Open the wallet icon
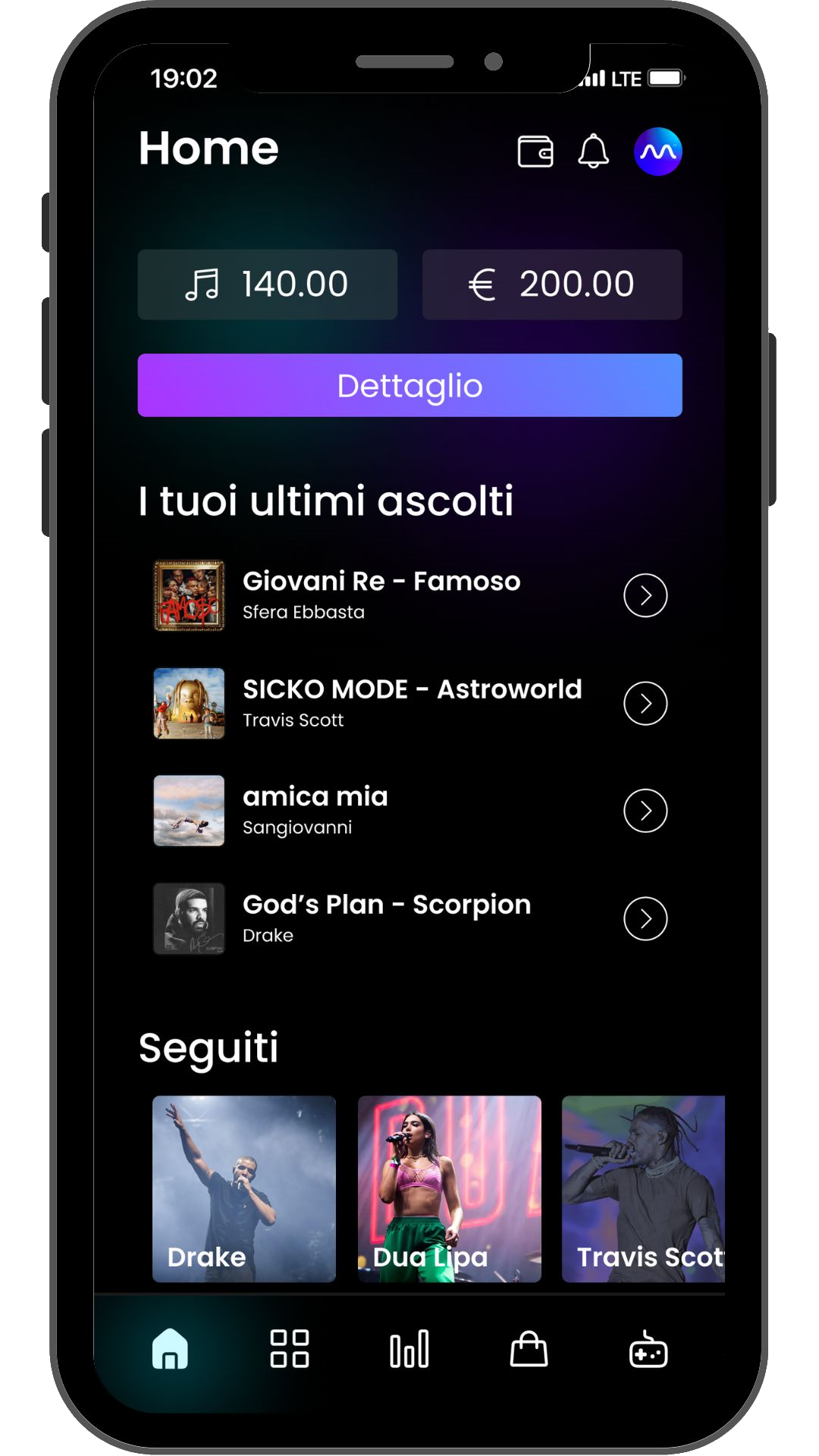The width and height of the screenshot is (819, 1456). point(535,151)
